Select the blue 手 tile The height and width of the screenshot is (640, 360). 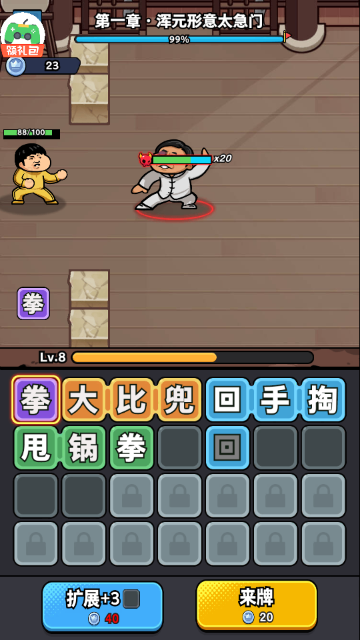(x=276, y=400)
